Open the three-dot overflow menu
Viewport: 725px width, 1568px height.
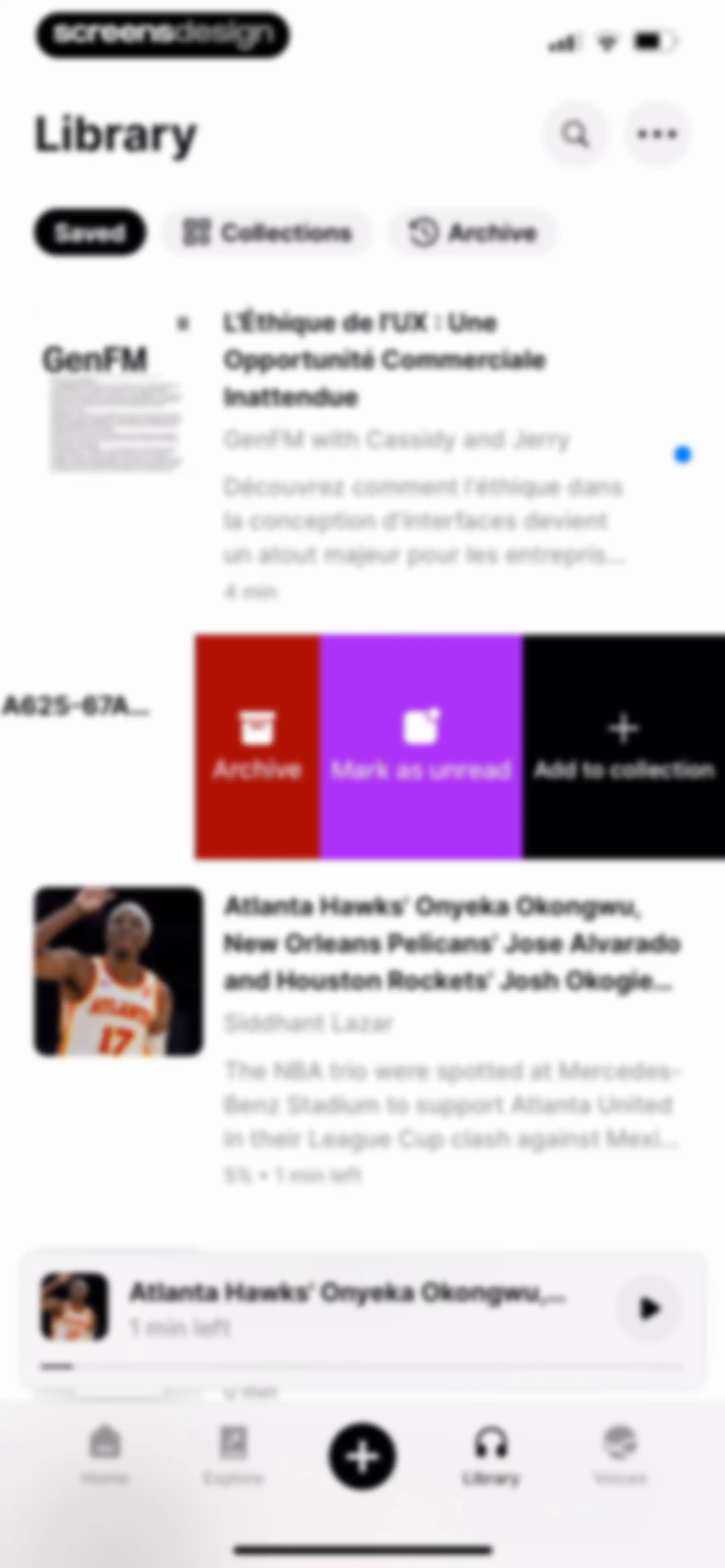[x=657, y=134]
